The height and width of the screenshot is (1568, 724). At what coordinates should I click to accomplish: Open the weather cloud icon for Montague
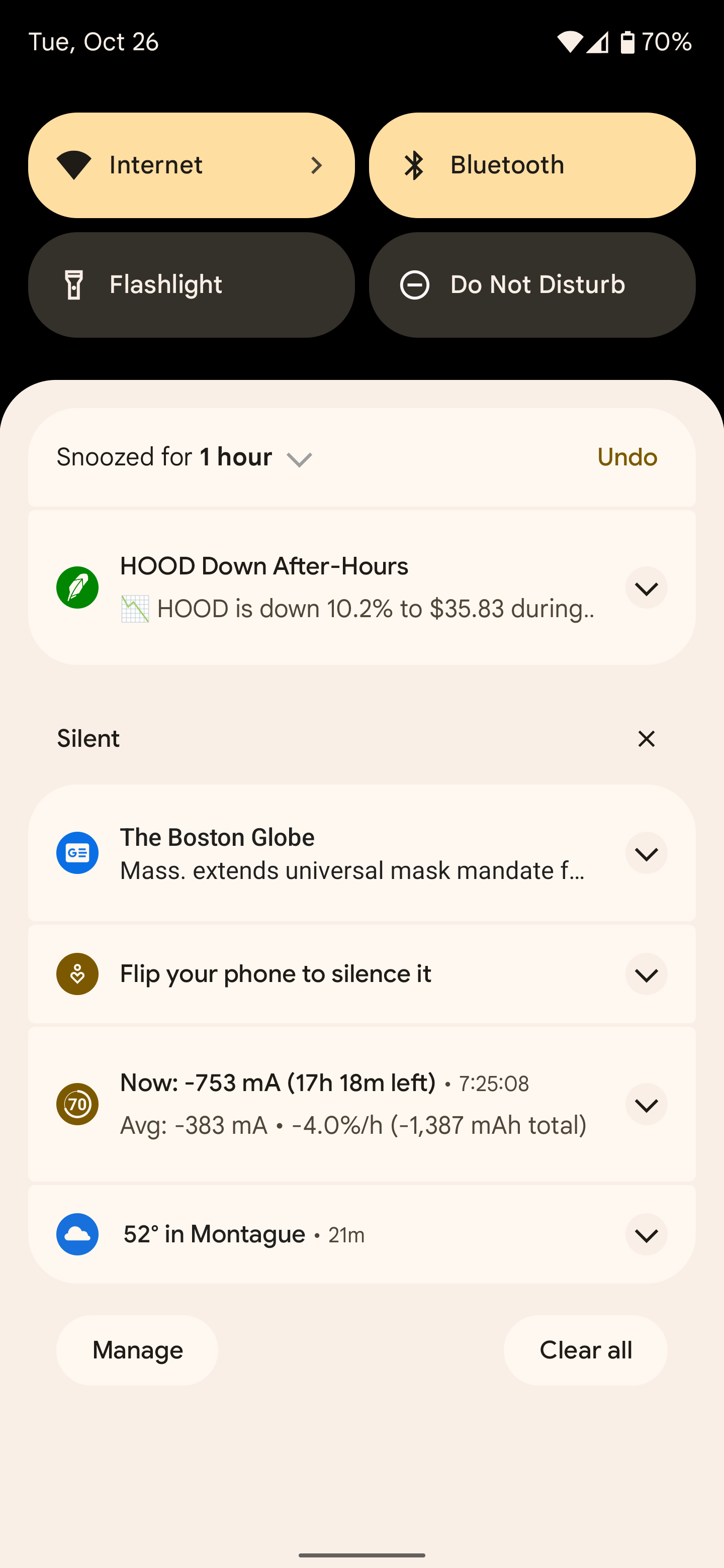[x=77, y=1234]
